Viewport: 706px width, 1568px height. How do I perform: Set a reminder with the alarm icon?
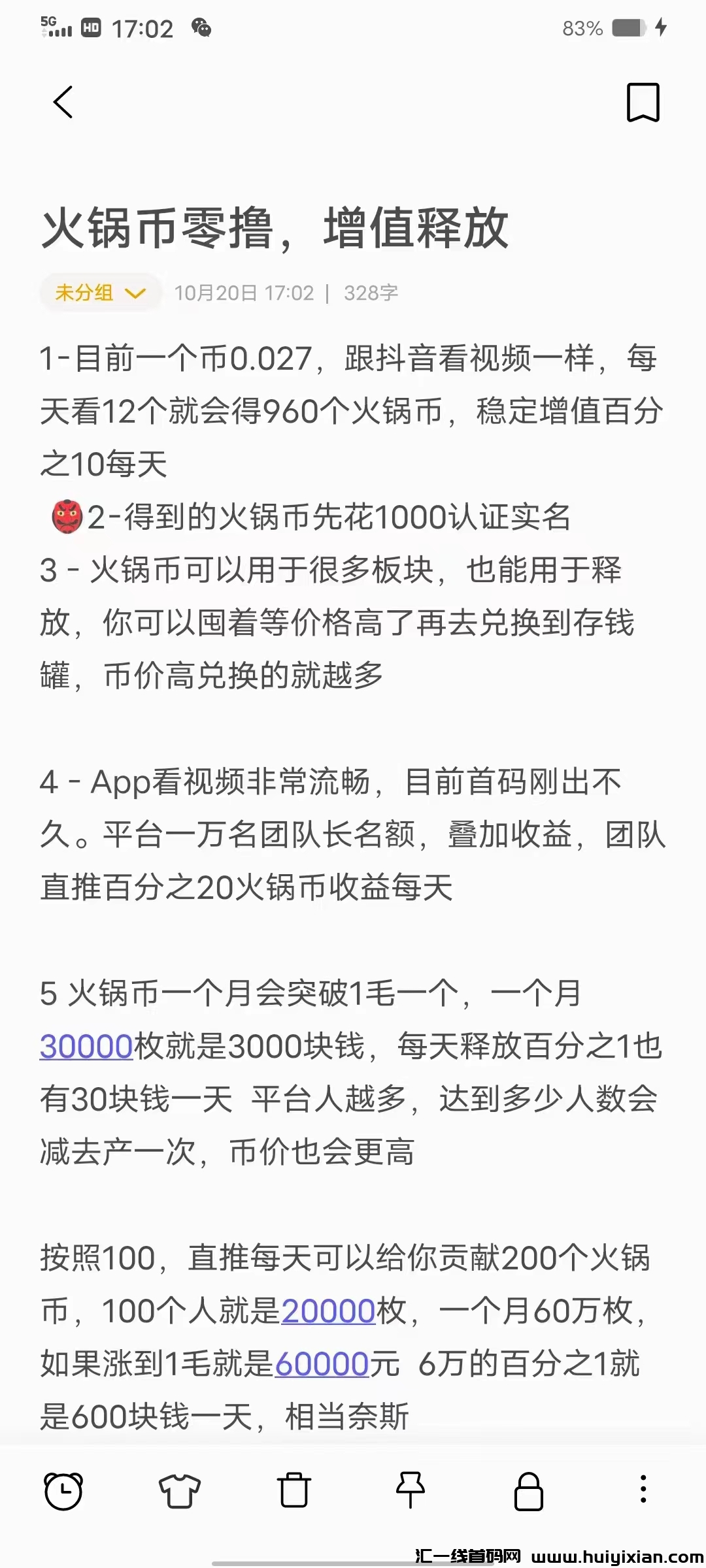63,1491
